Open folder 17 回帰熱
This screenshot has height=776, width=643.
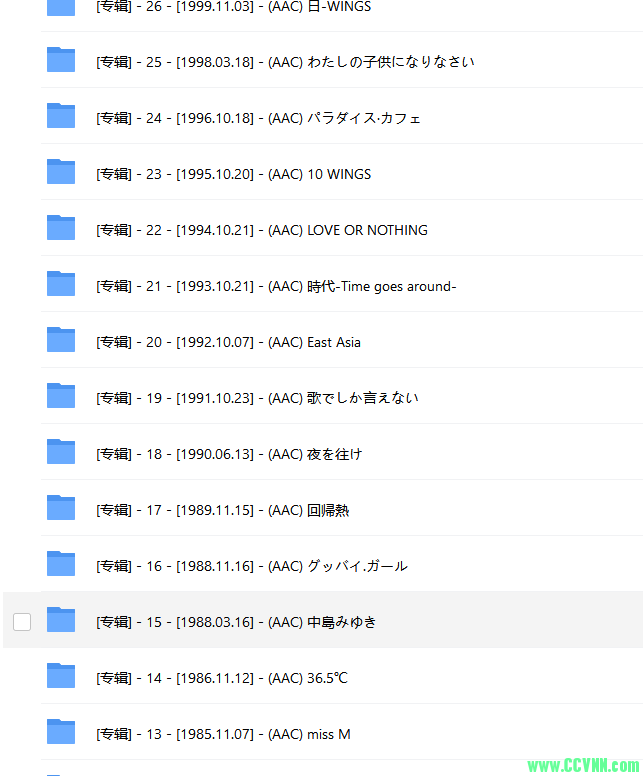(222, 510)
